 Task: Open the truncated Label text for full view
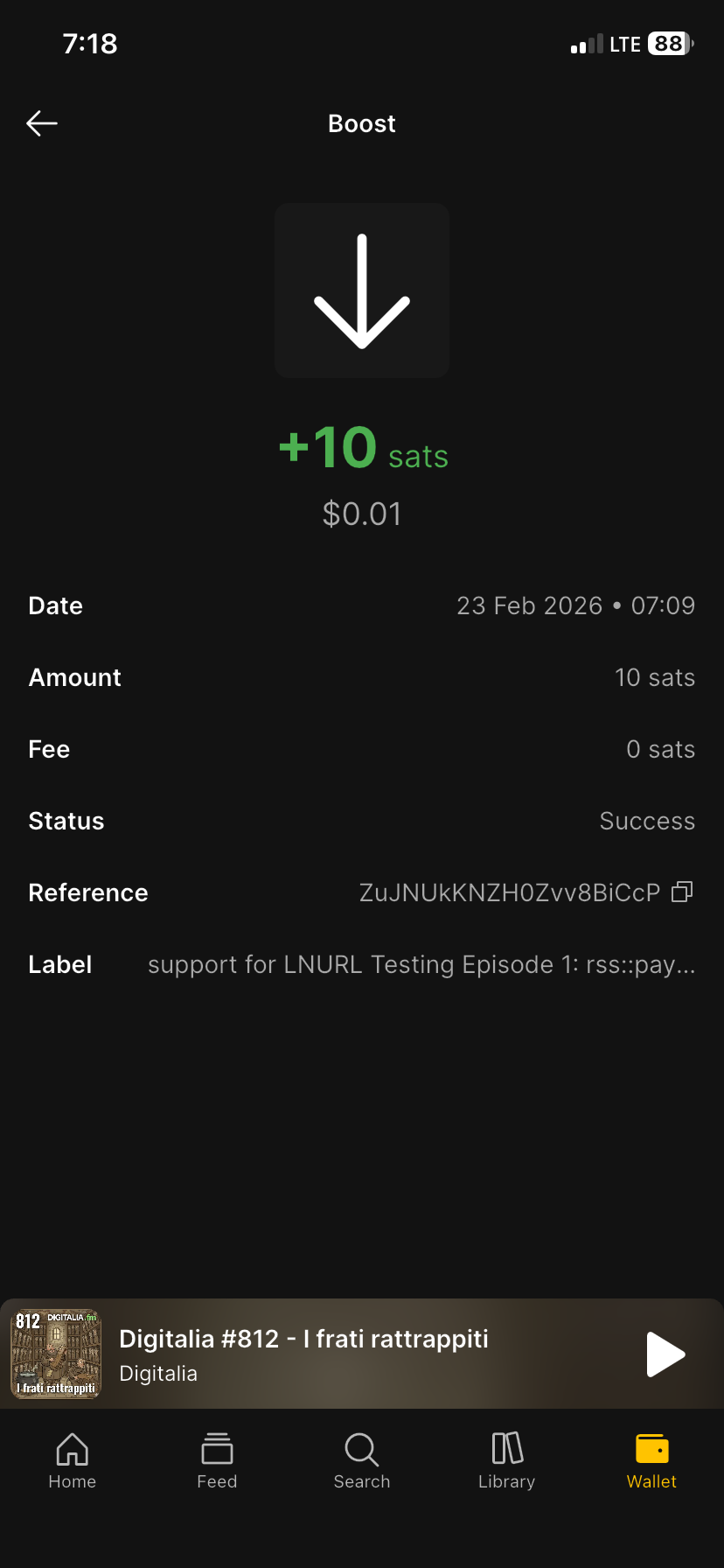(421, 964)
